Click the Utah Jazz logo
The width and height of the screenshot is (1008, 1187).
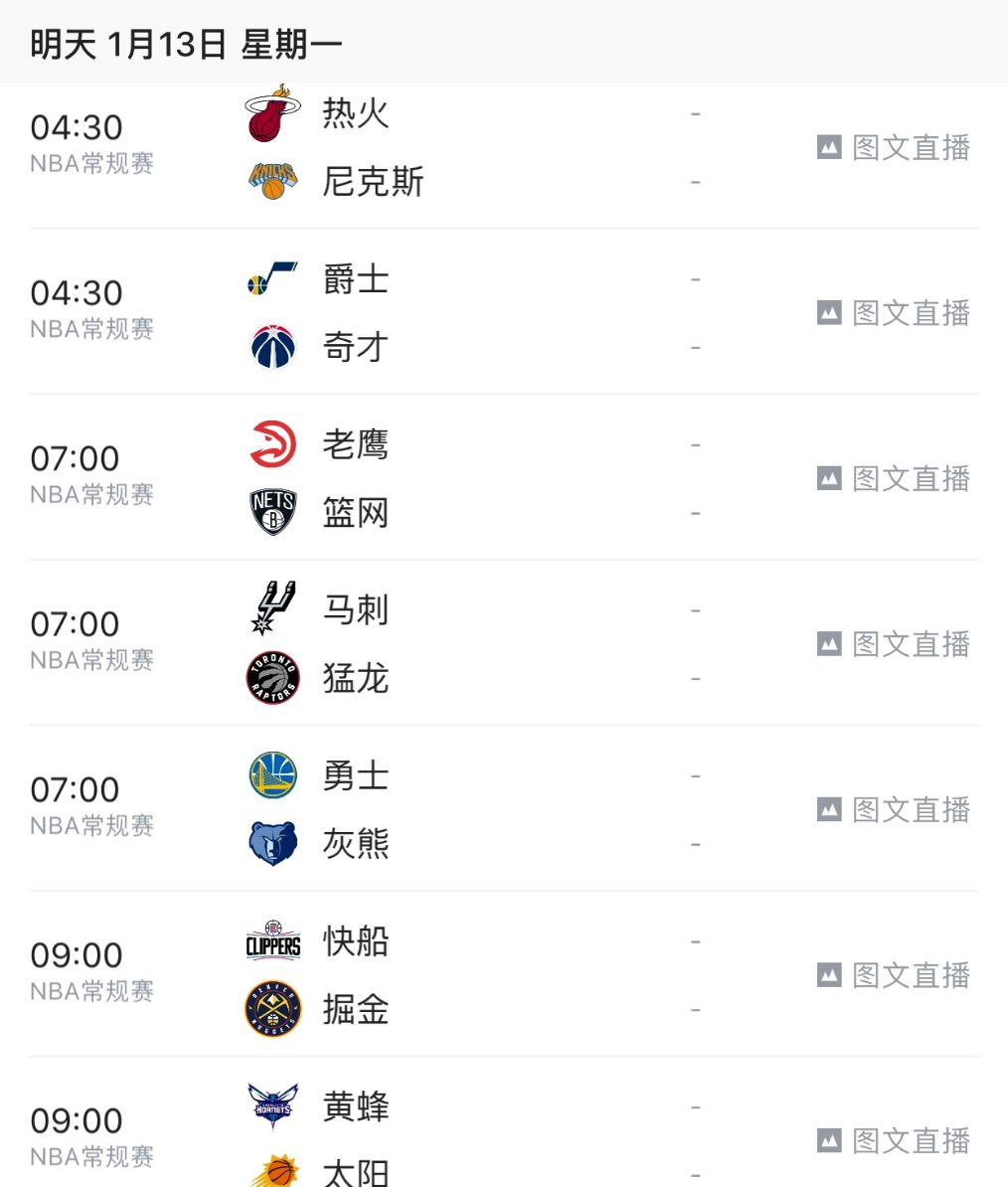click(x=270, y=278)
